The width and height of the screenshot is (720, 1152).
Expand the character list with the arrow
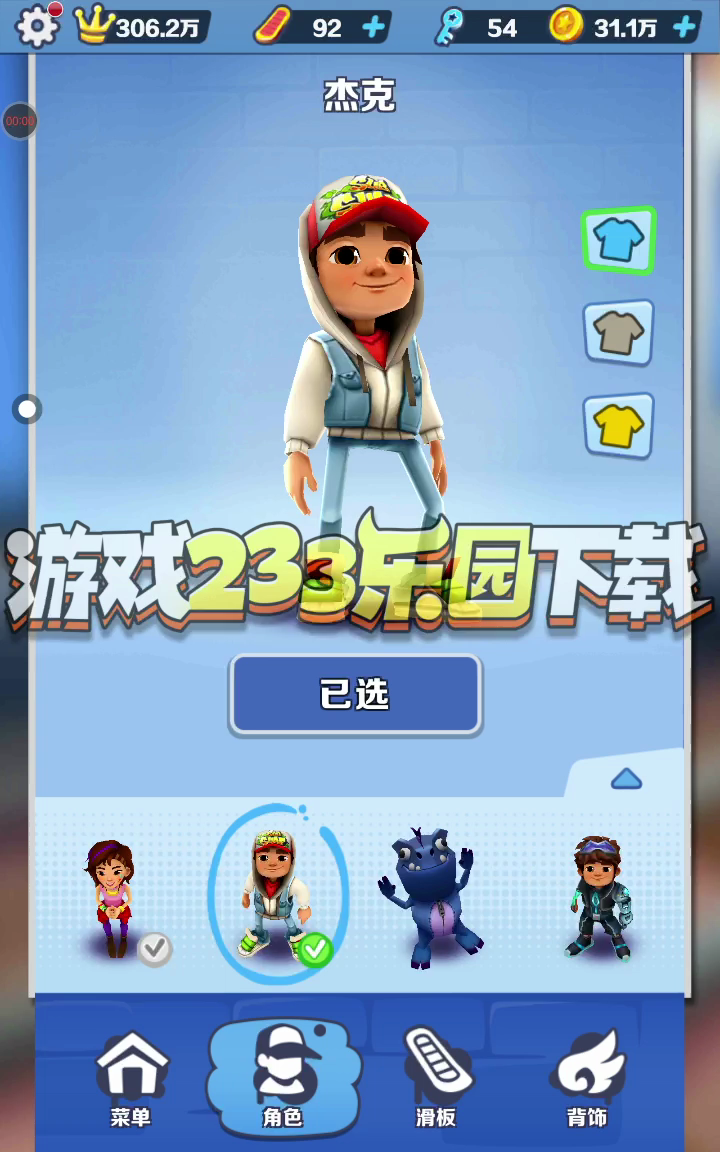coord(626,778)
